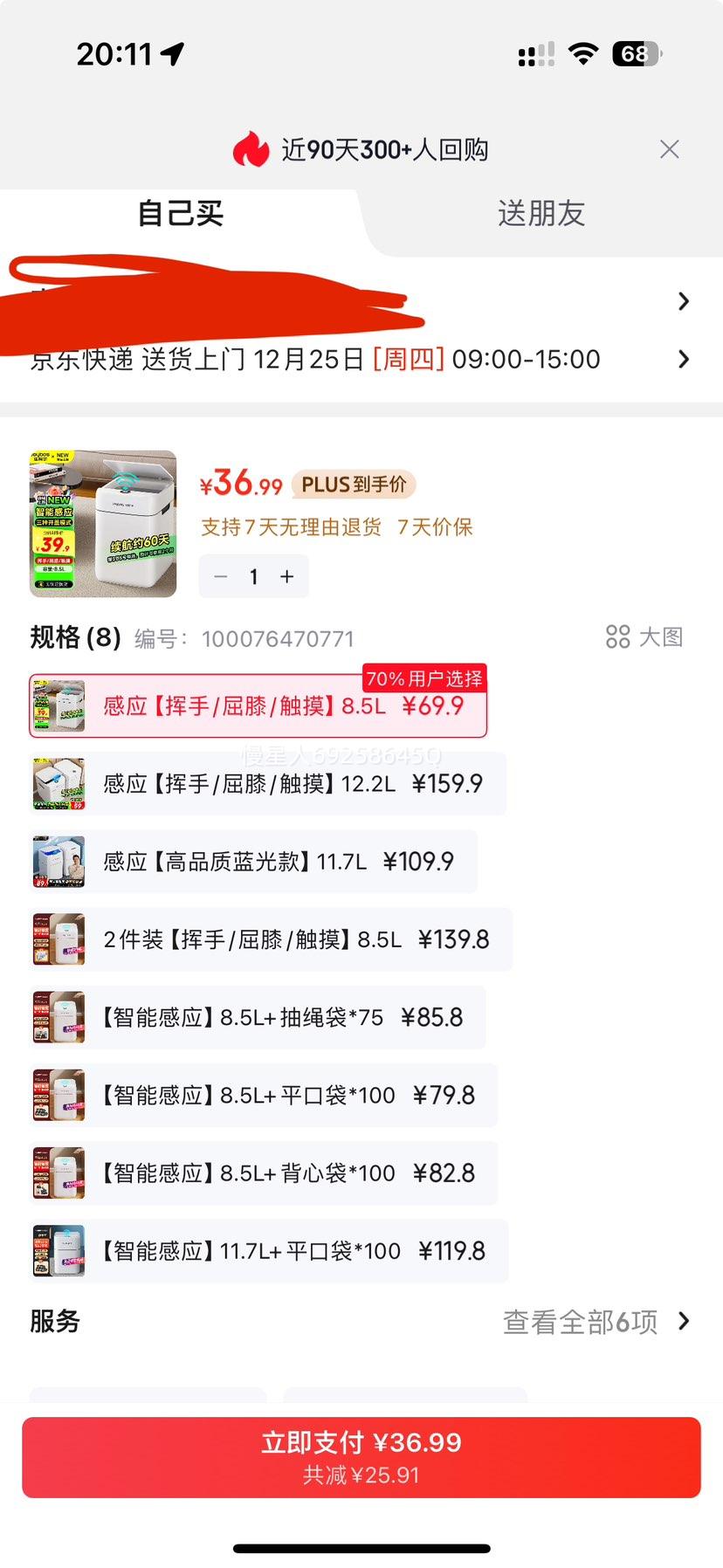Tap the order number 100076470771 field
The height and width of the screenshot is (1568, 723).
(x=278, y=637)
